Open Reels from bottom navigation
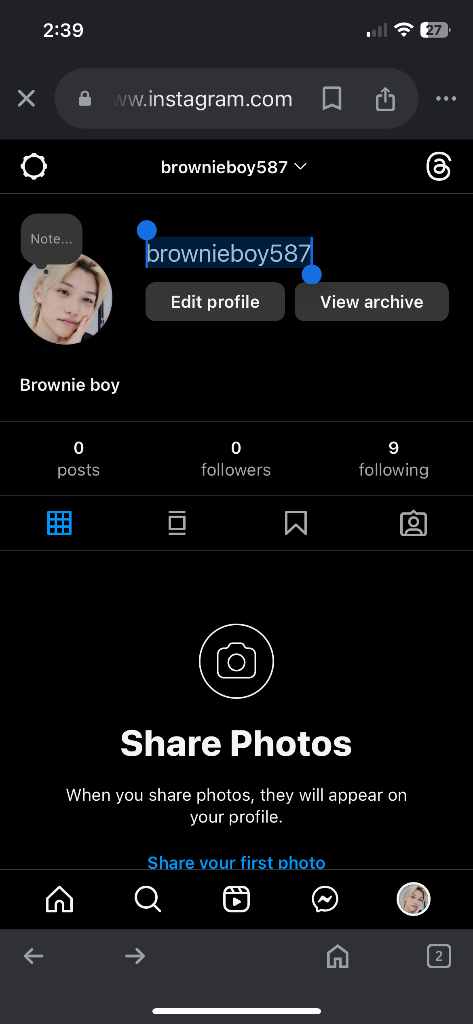Viewport: 473px width, 1024px height. pos(236,899)
